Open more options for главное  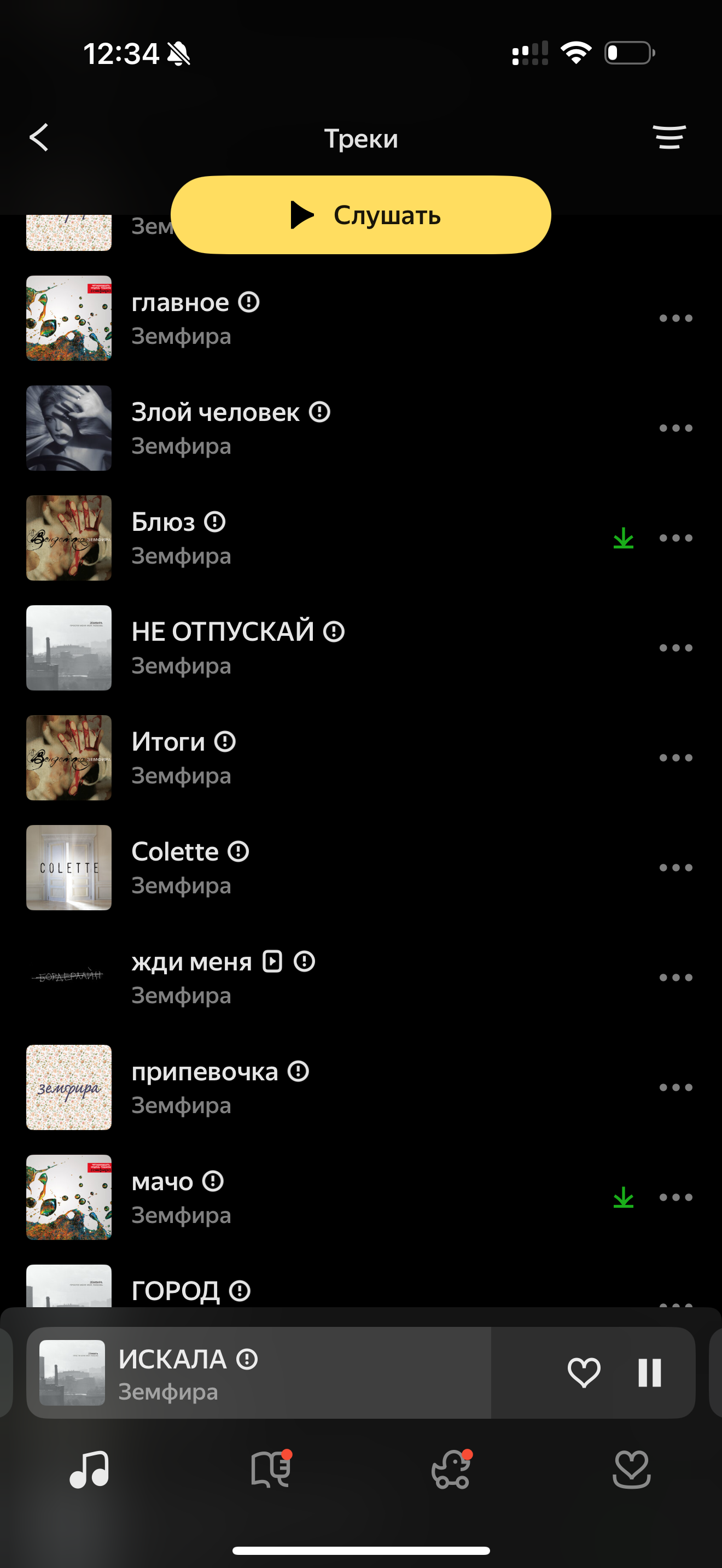point(676,318)
